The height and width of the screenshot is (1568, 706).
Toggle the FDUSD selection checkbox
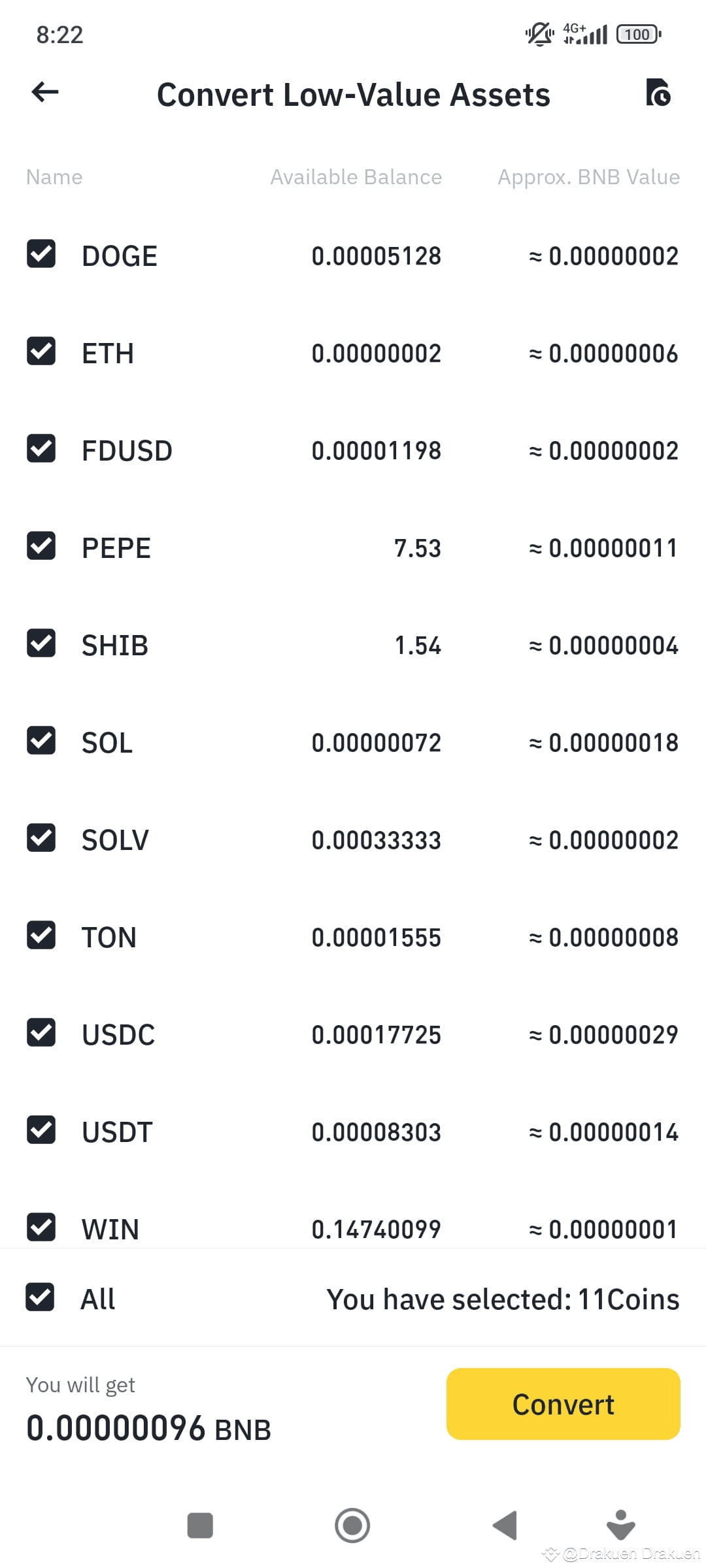pyautogui.click(x=41, y=448)
